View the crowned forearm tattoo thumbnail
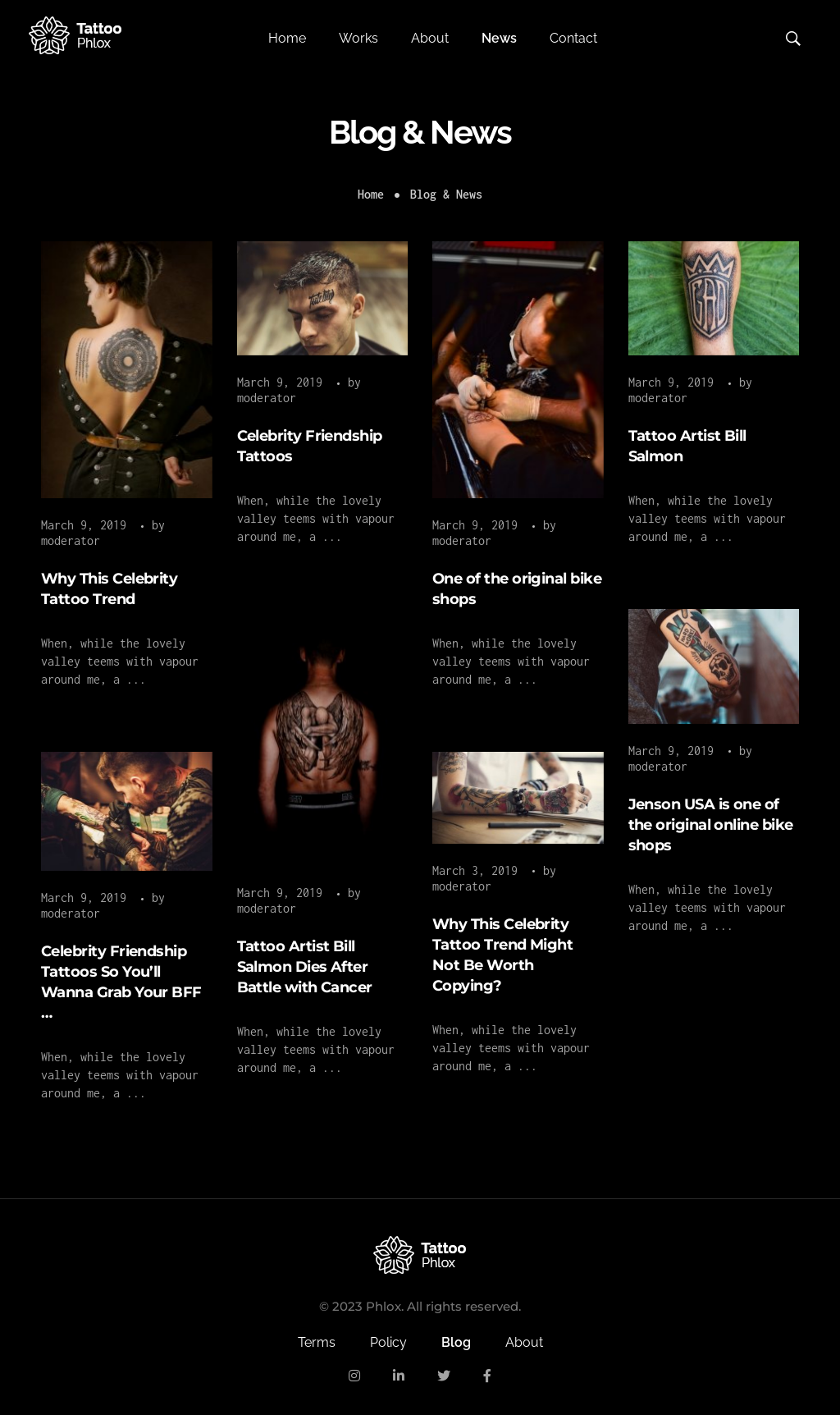This screenshot has height=1415, width=840. pos(713,298)
